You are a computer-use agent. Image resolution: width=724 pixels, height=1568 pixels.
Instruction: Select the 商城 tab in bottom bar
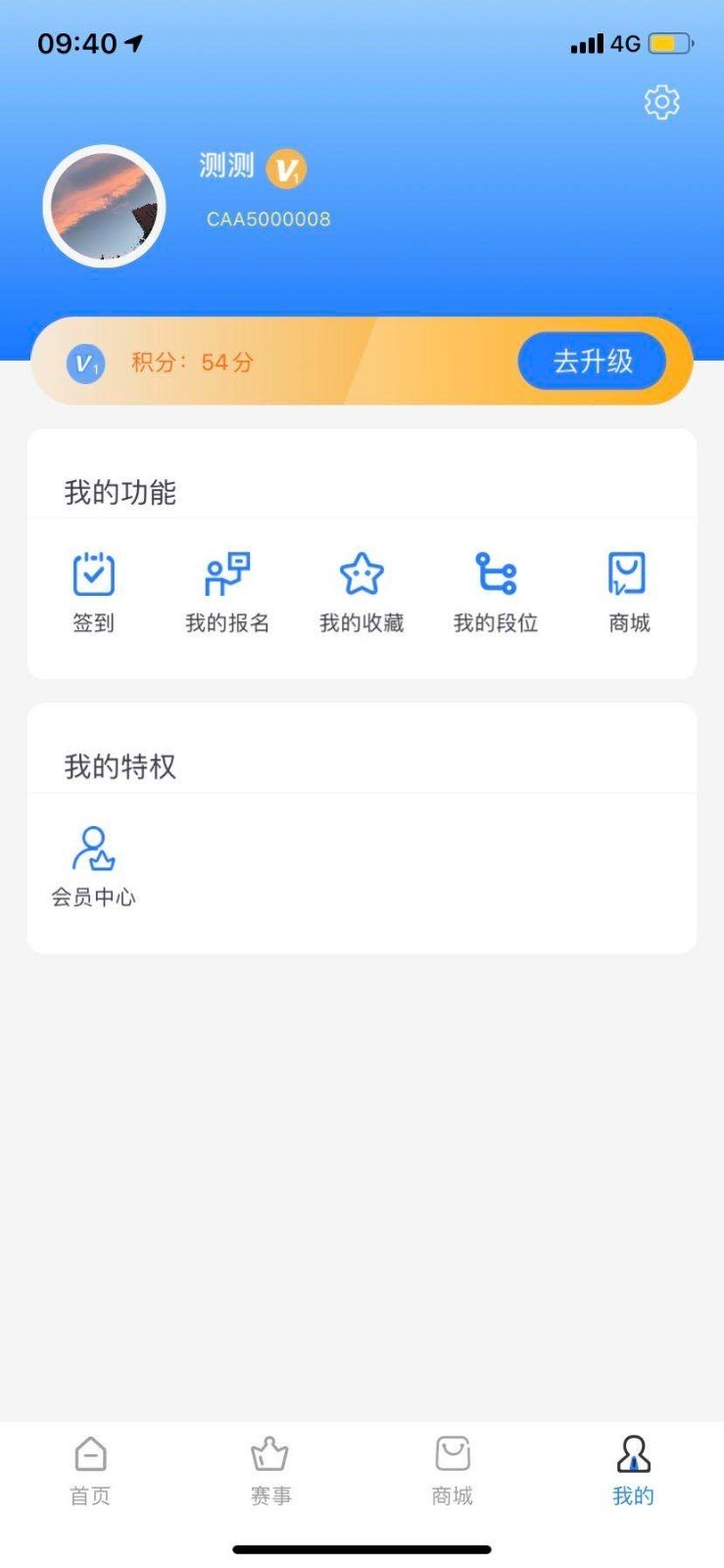(453, 1470)
